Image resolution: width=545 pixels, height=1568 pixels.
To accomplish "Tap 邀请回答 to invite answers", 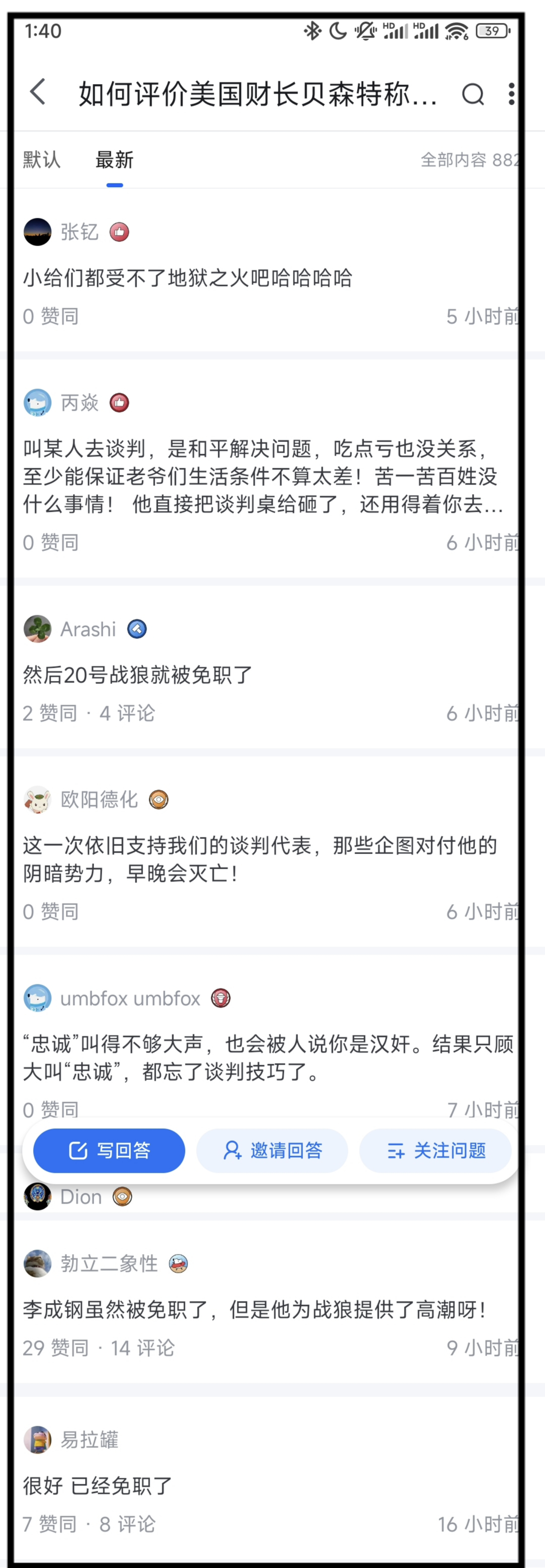I will (272, 1150).
